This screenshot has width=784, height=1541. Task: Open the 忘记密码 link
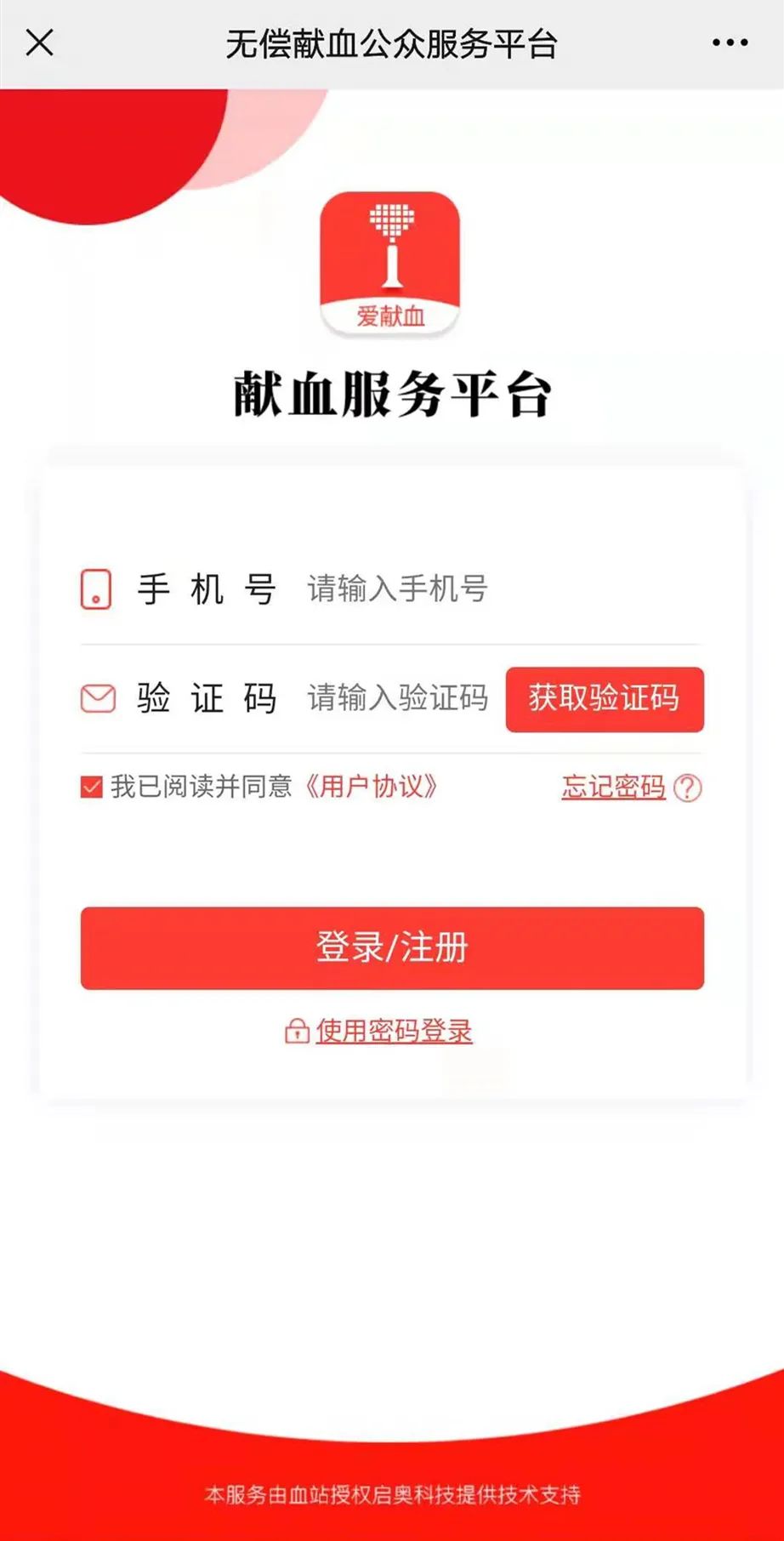613,788
